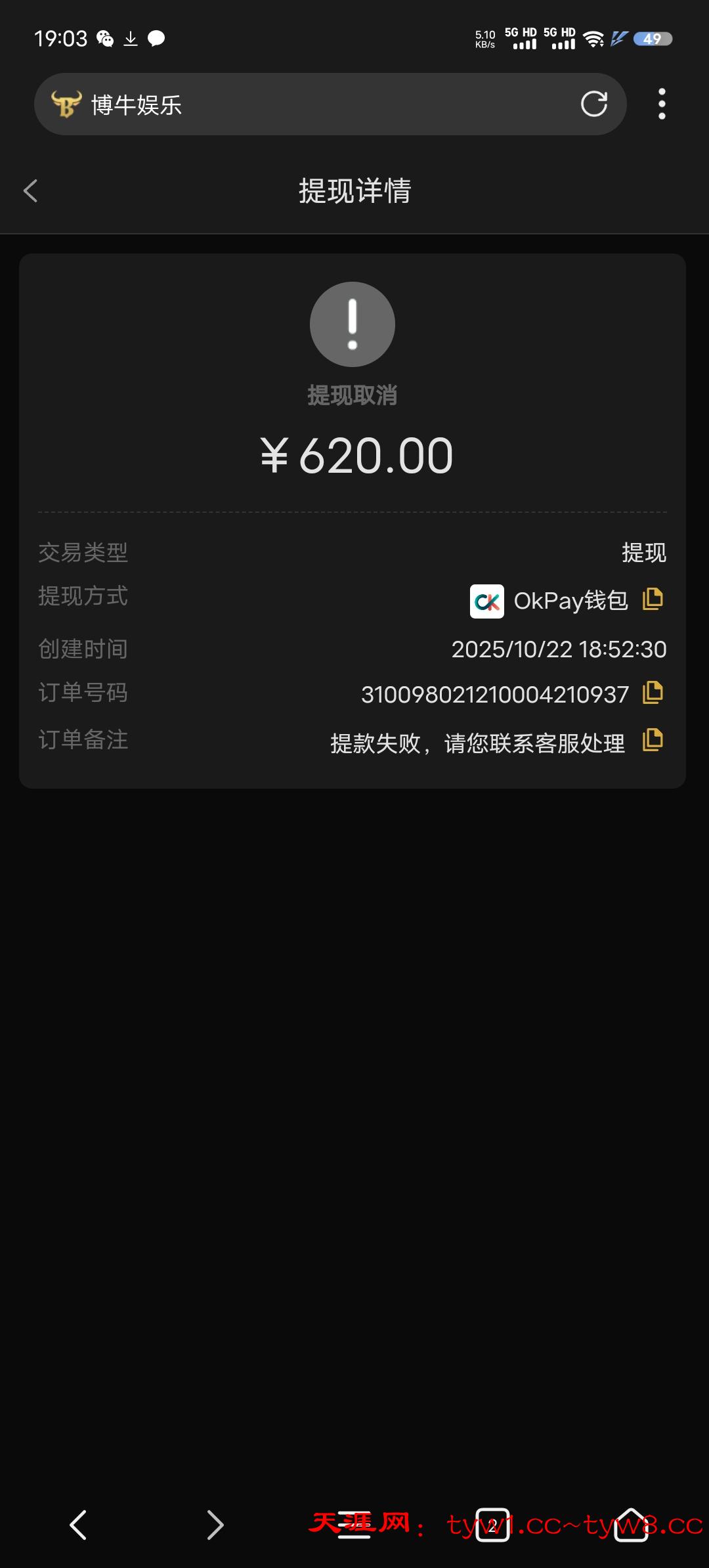Screen dimensions: 709x1568
Task: Go back from the 提现详情 page
Action: tap(31, 191)
